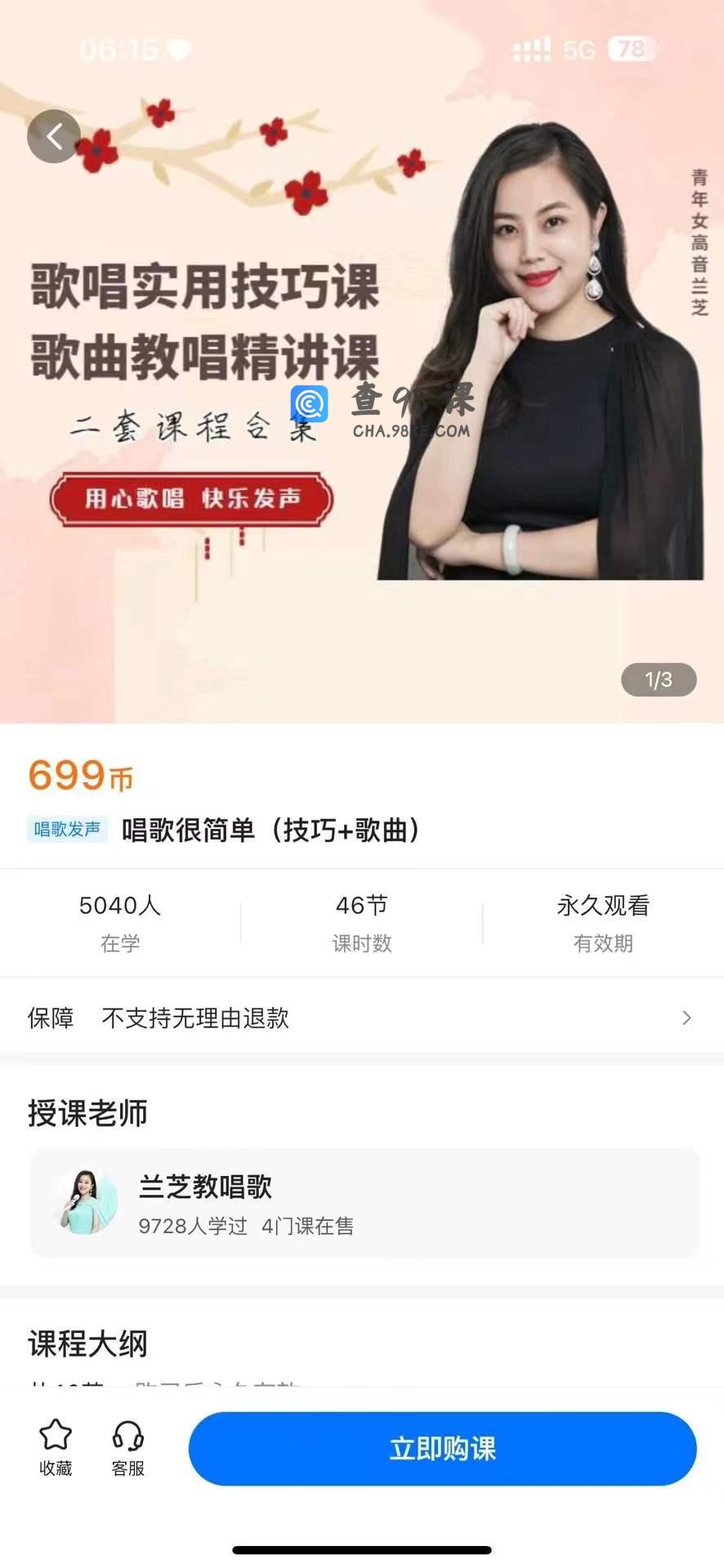Select the 唱歌发声 category tag

[x=67, y=829]
